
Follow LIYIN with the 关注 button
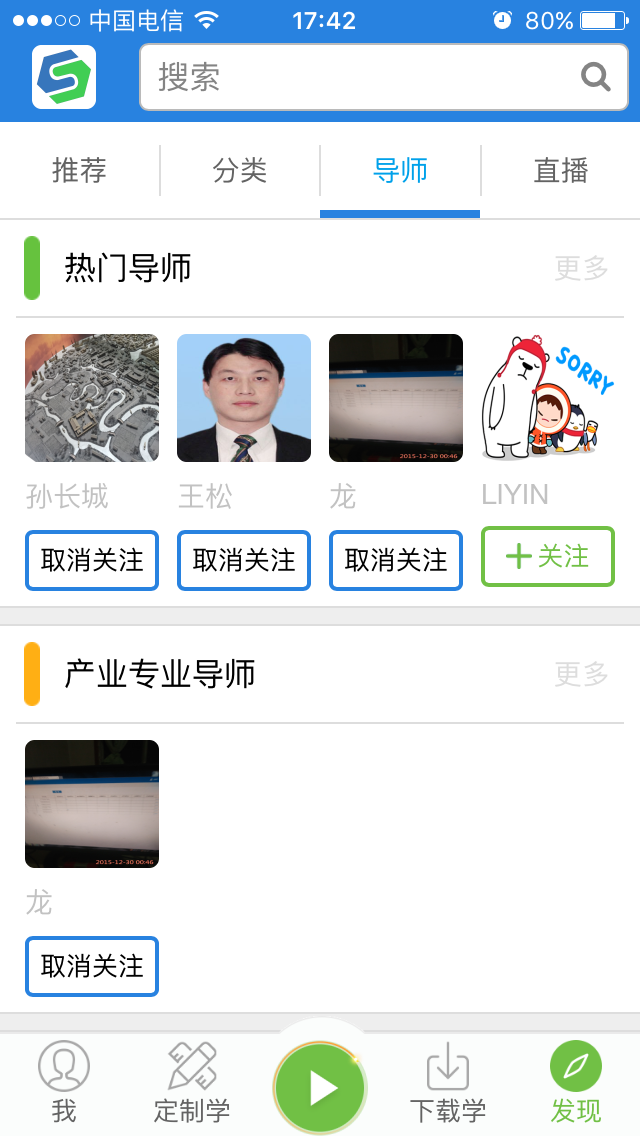548,557
